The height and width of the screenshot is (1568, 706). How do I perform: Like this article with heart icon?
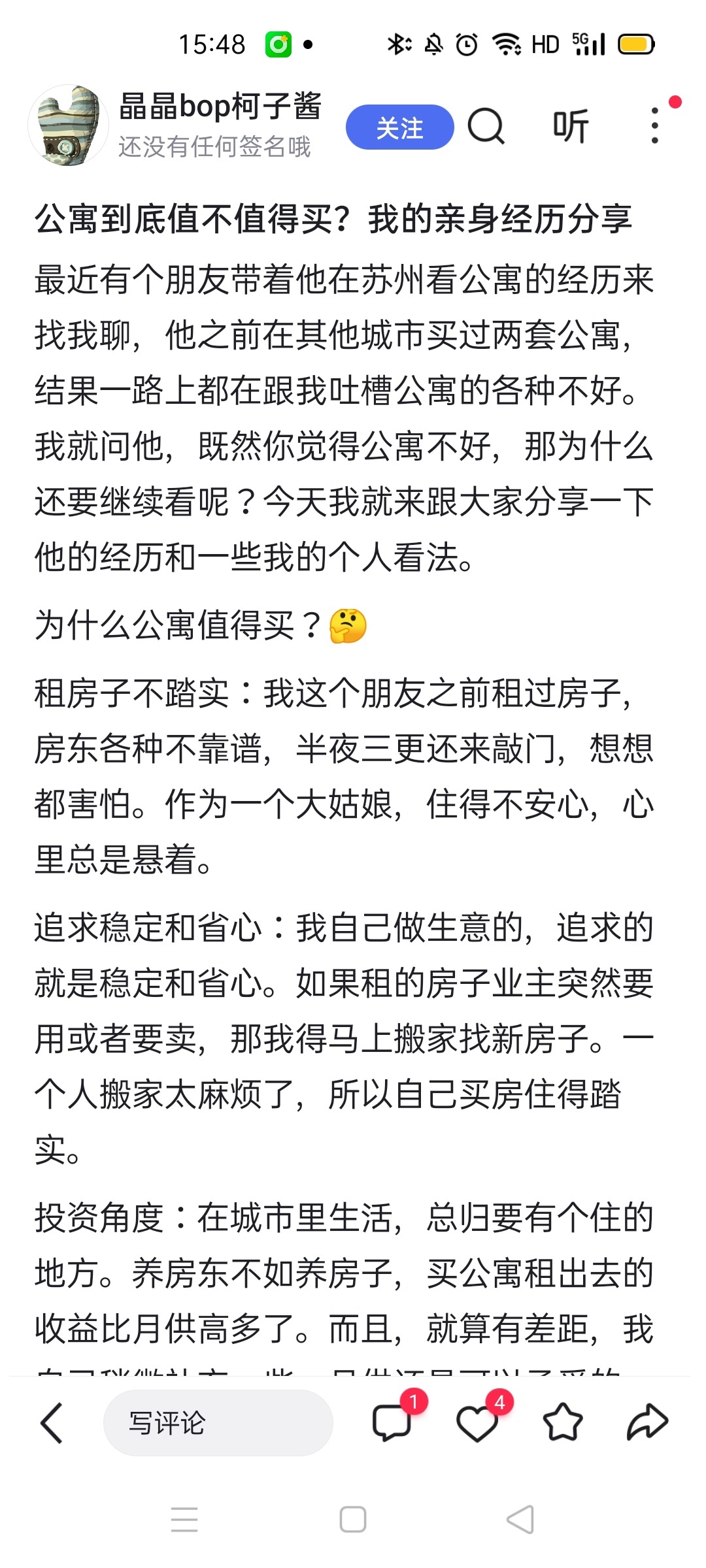(x=477, y=1422)
